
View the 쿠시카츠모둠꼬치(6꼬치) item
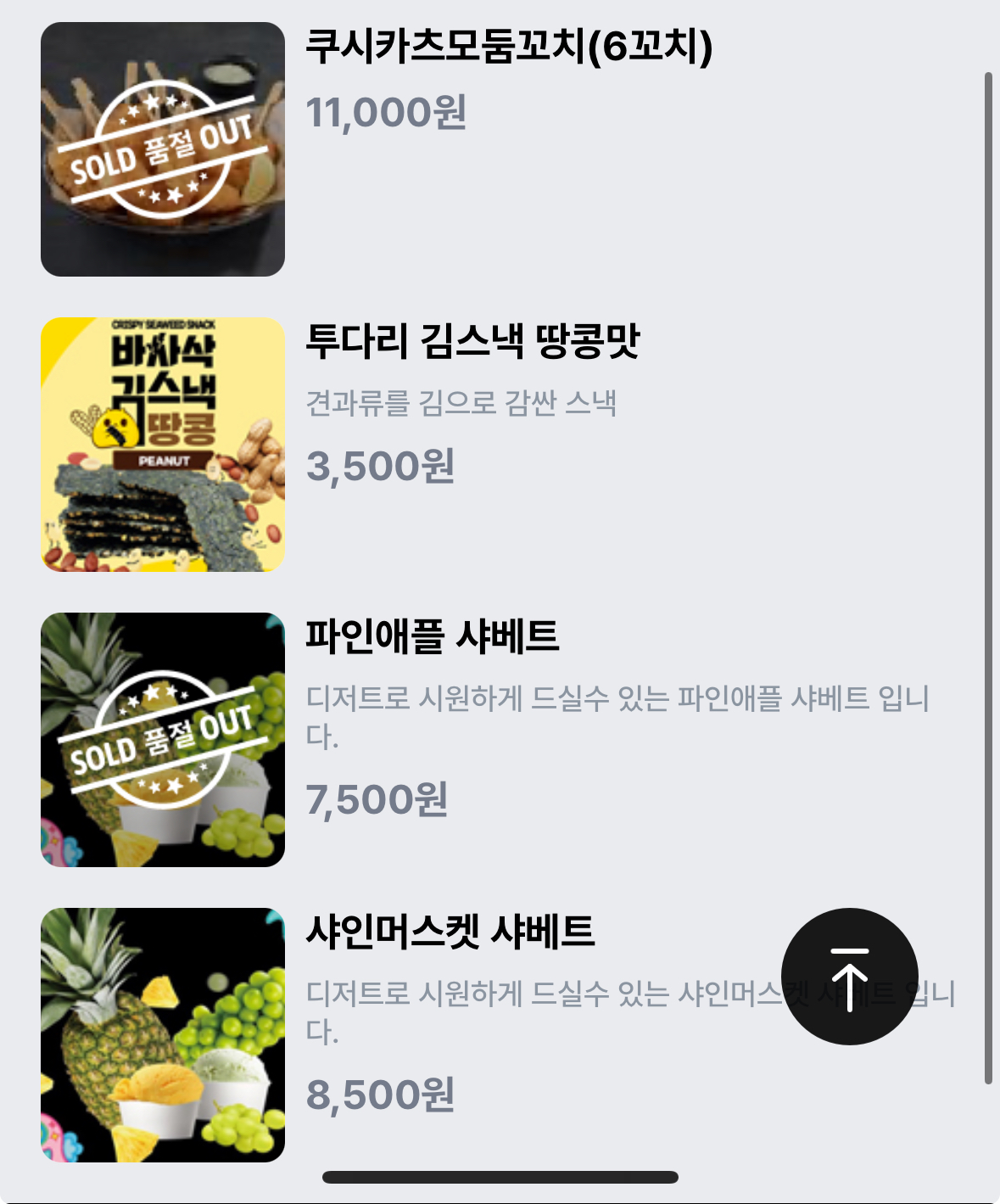pyautogui.click(x=508, y=47)
